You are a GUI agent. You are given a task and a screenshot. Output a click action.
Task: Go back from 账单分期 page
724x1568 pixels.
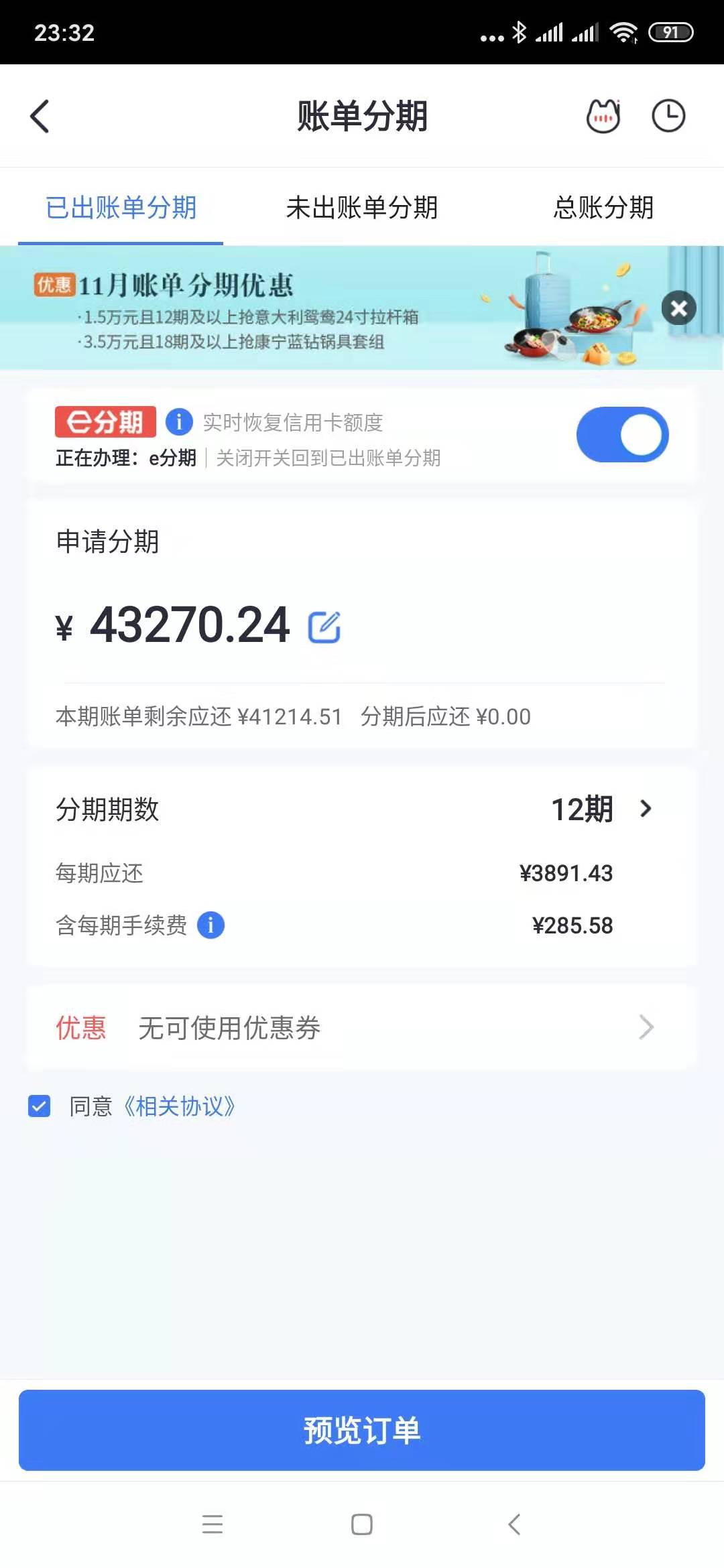(x=40, y=117)
